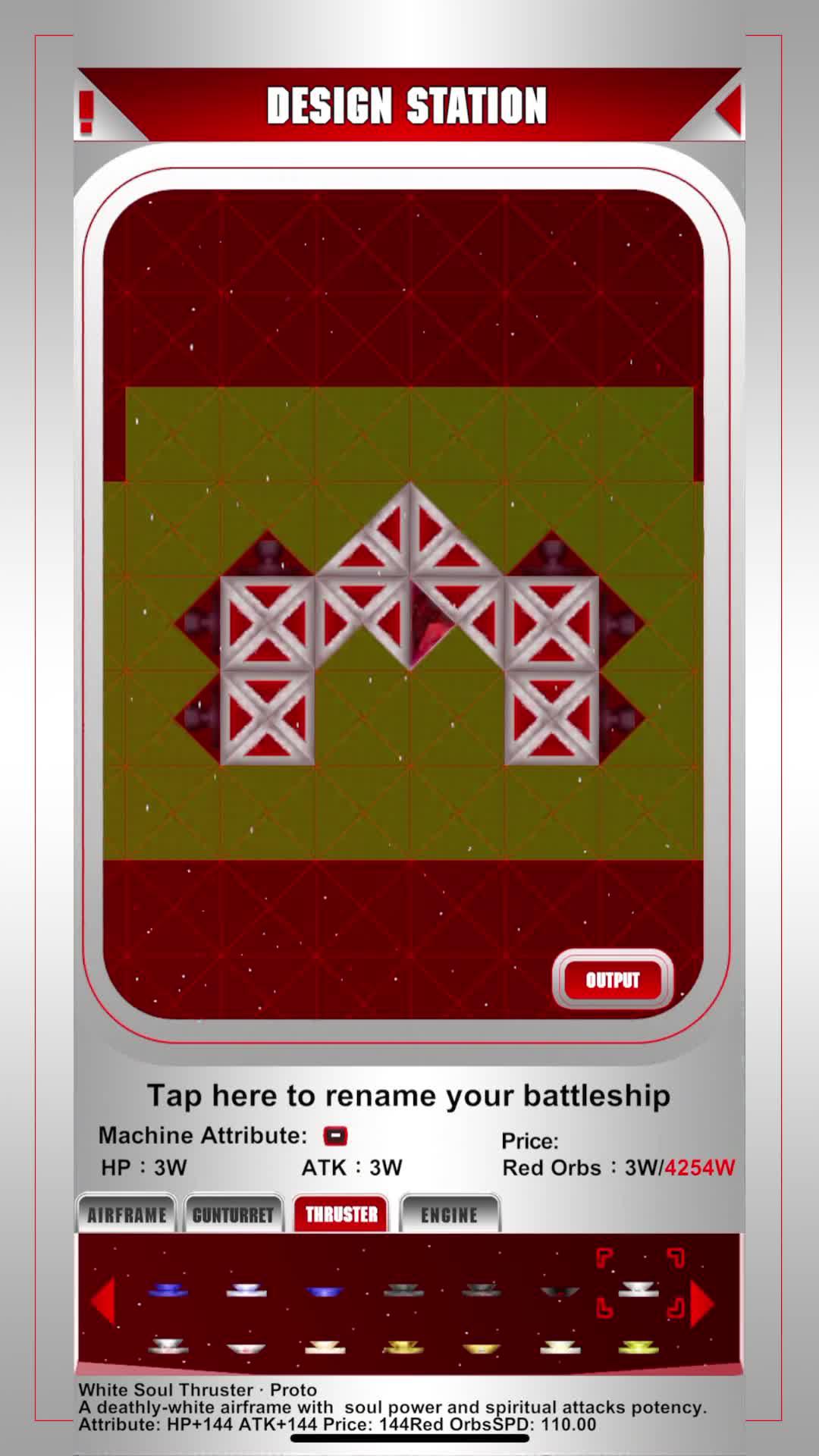The width and height of the screenshot is (819, 1456).
Task: Tap here to rename your battleship
Action: click(409, 1096)
